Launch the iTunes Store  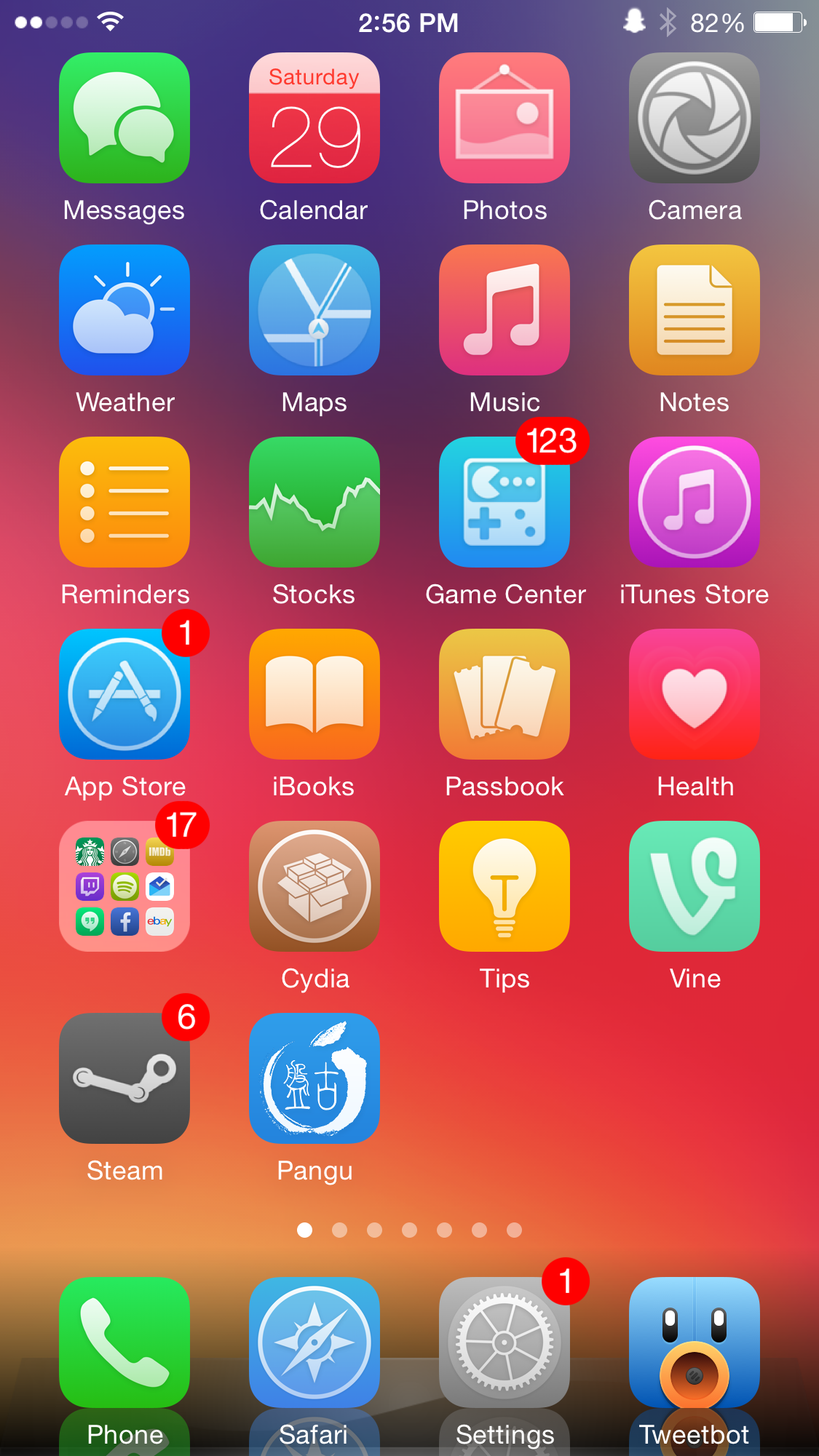(695, 502)
